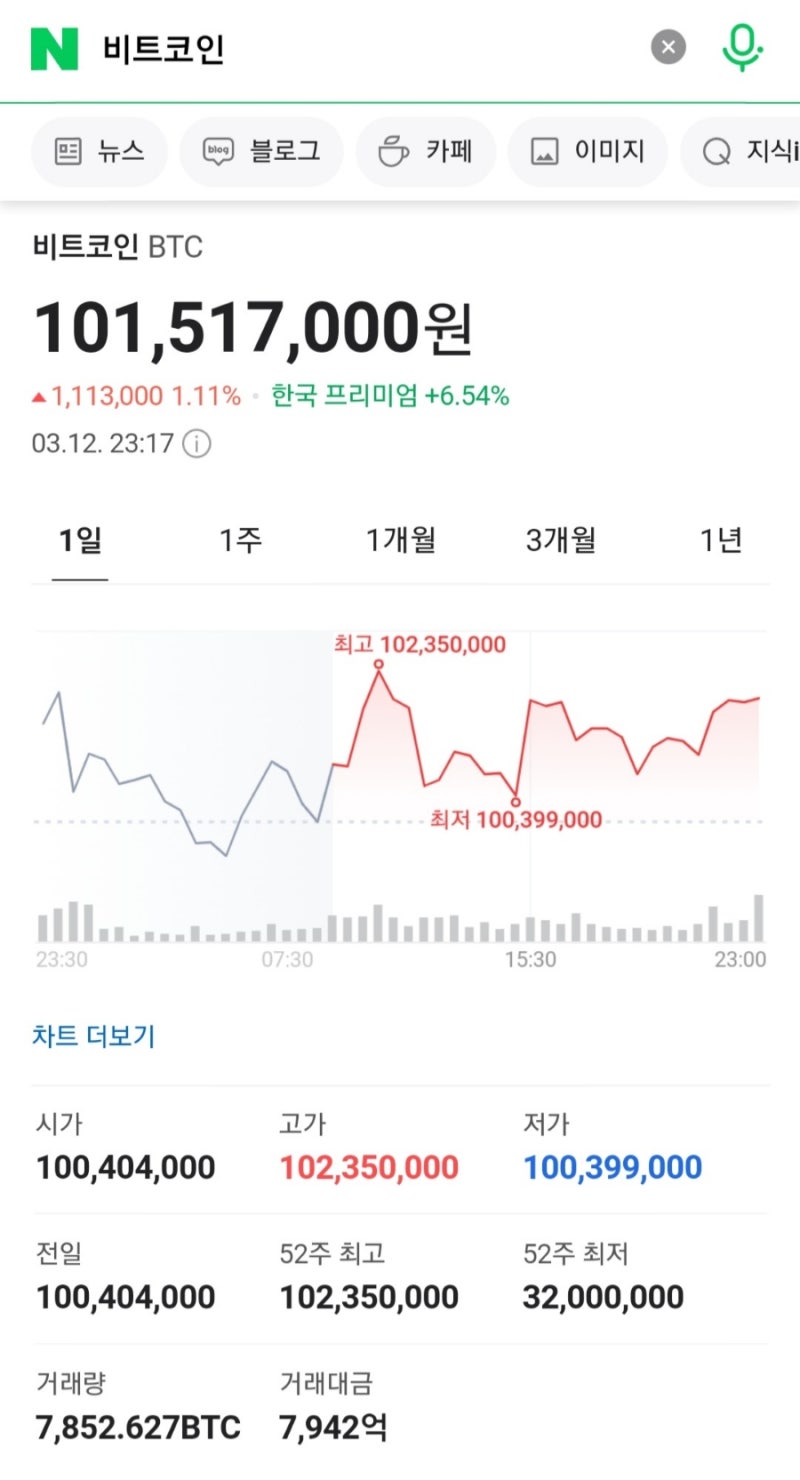Tap the 최저 100,399,000 chart marker
Screen dimensions: 800x1480
pyautogui.click(x=516, y=802)
